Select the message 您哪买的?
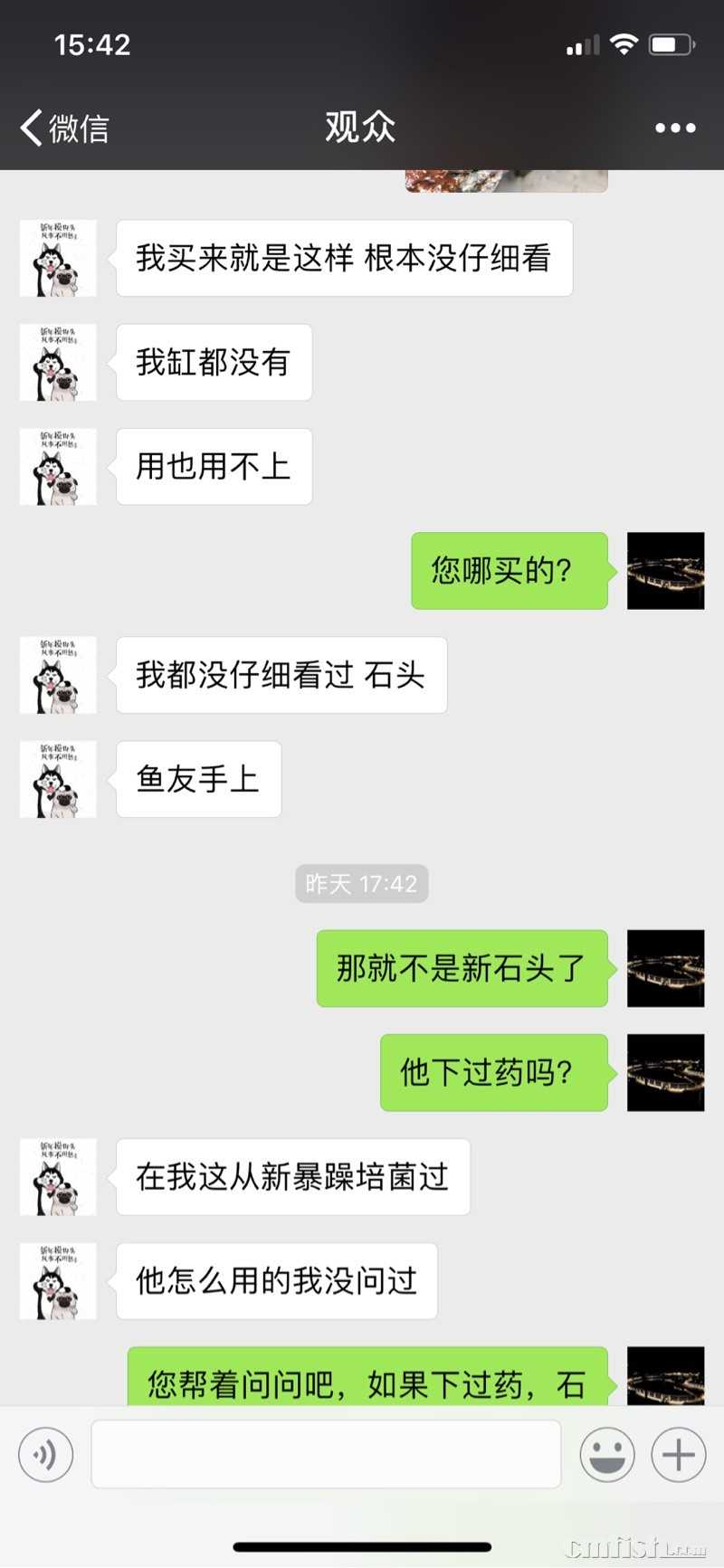 509,571
